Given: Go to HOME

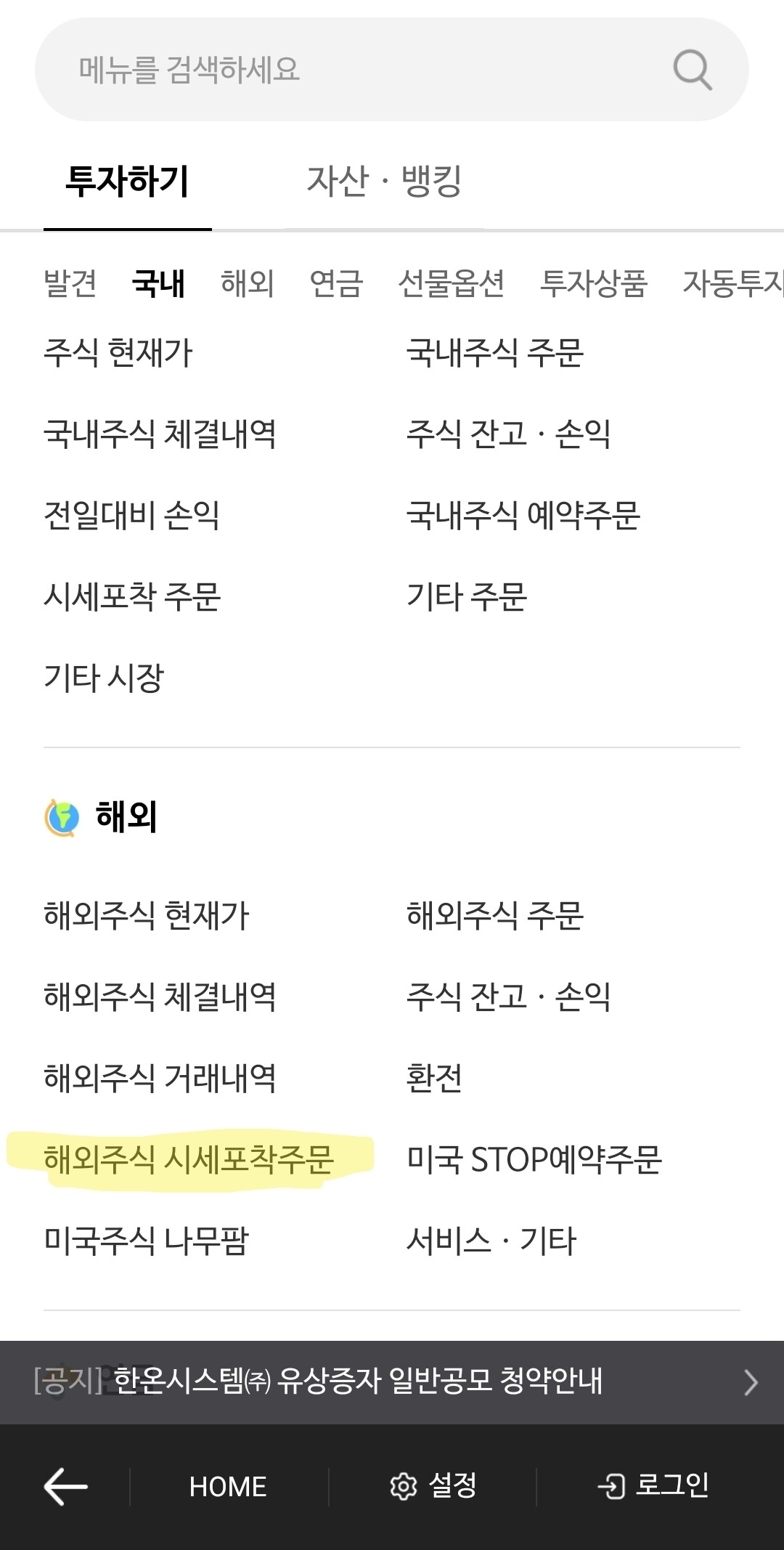Looking at the screenshot, I should tap(228, 1487).
